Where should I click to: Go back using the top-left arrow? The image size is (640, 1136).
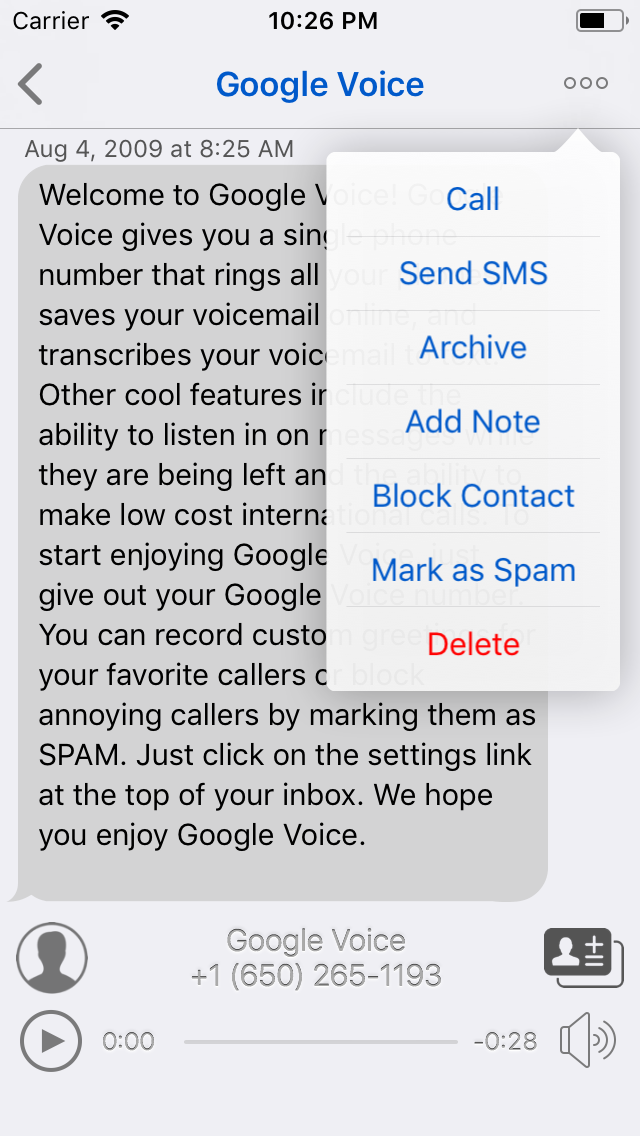point(31,84)
